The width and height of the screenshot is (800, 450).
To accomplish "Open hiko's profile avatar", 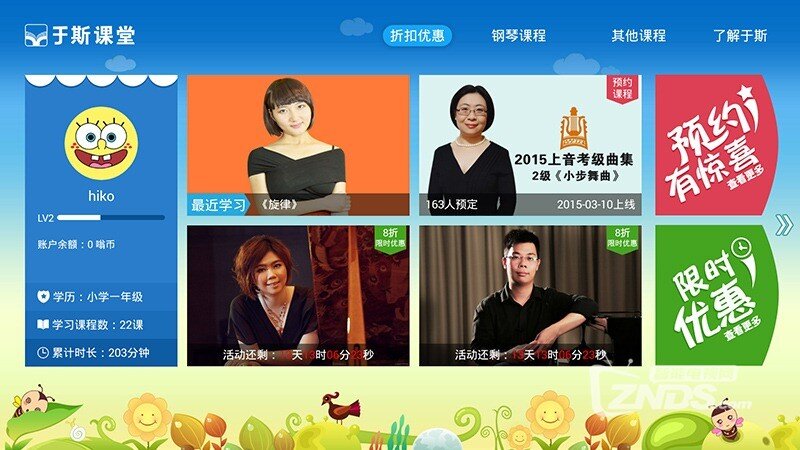I will [x=101, y=139].
